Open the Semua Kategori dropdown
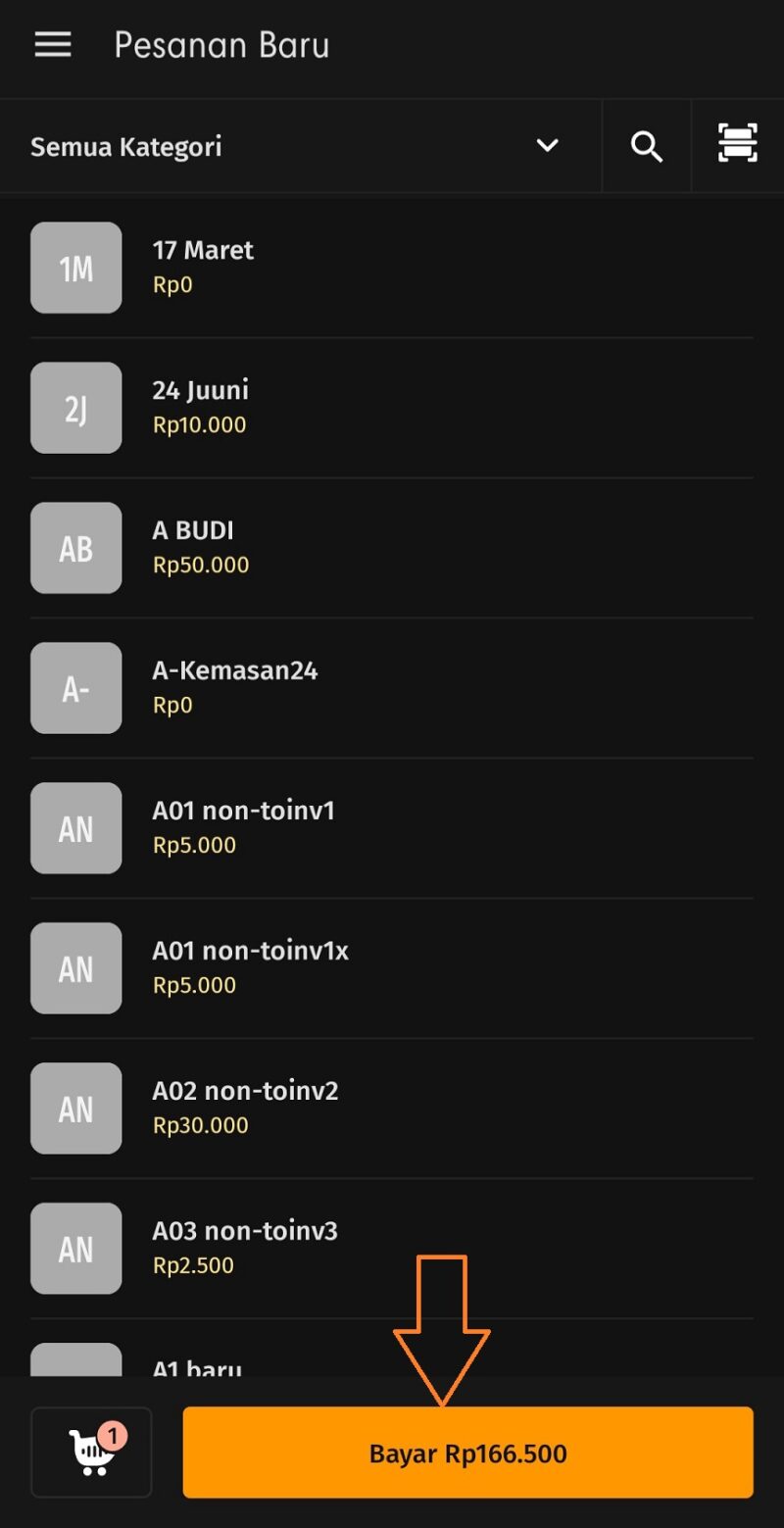The width and height of the screenshot is (784, 1528). coord(125,145)
